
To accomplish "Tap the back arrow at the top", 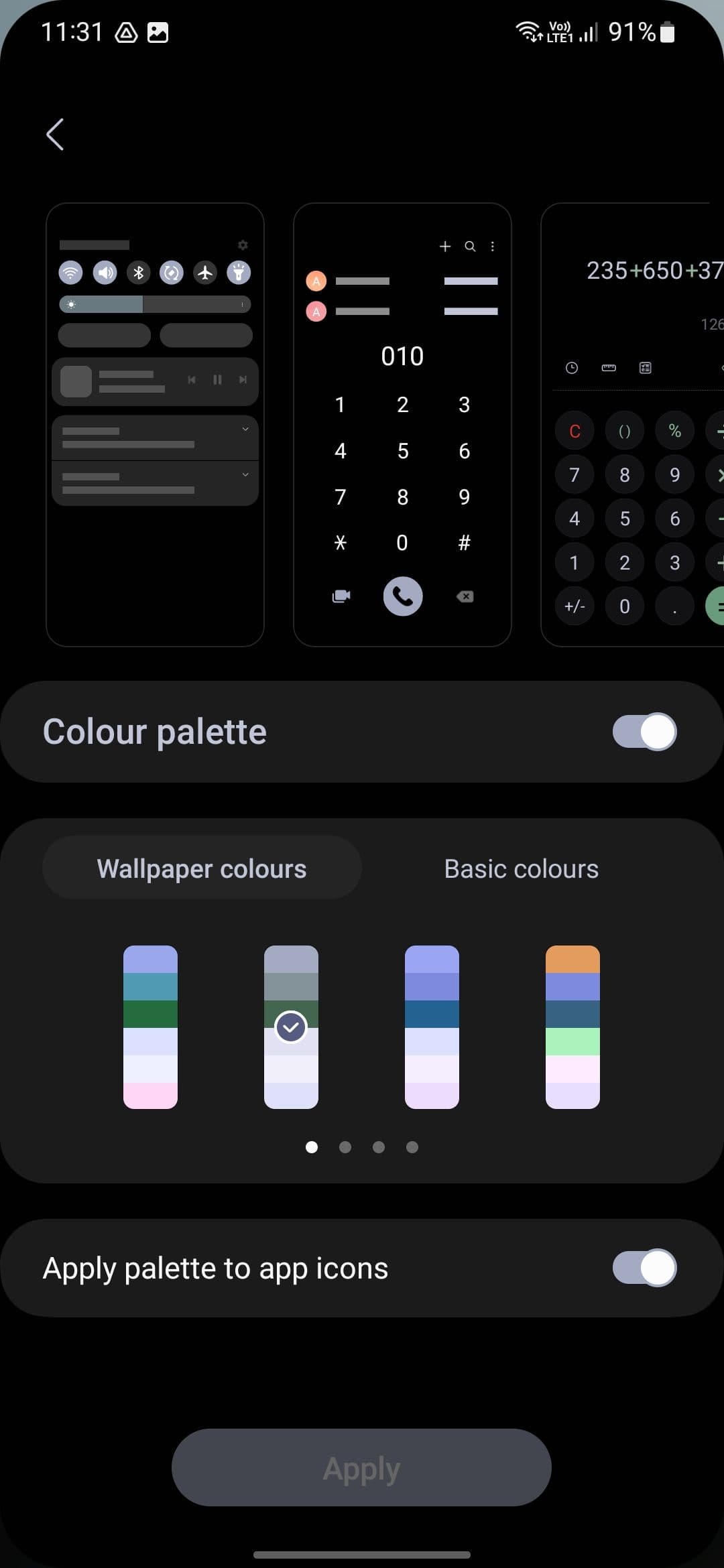I will click(x=54, y=134).
